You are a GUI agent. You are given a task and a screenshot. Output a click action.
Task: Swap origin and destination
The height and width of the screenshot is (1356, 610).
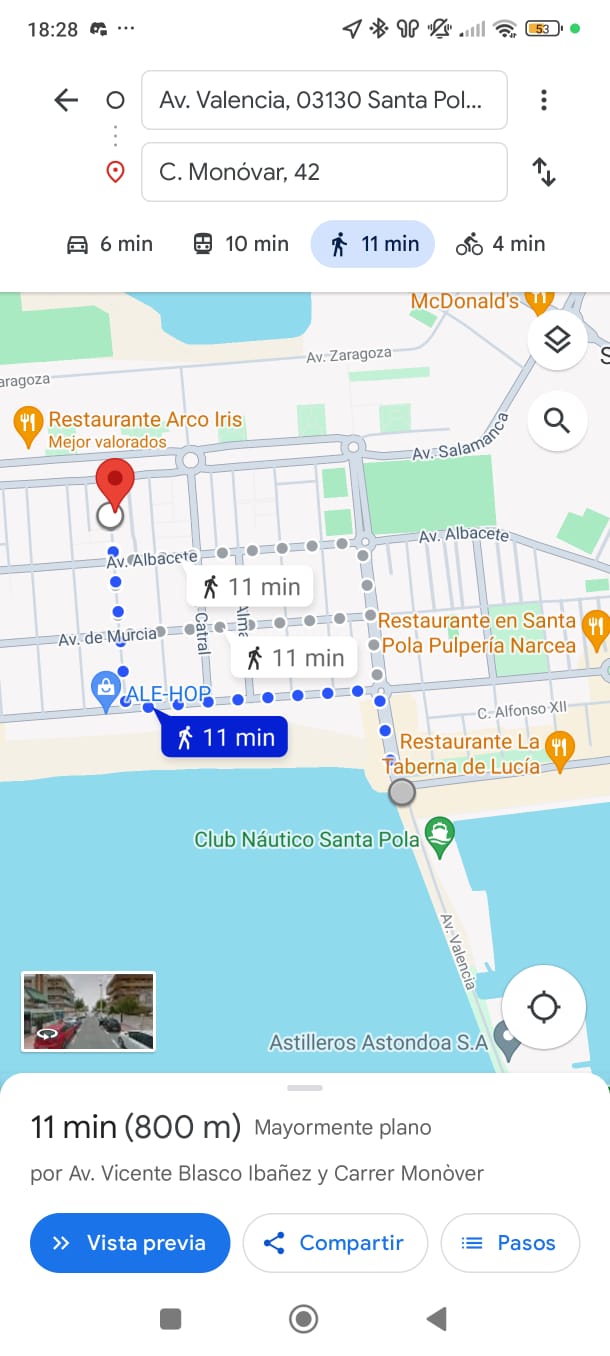pyautogui.click(x=543, y=172)
